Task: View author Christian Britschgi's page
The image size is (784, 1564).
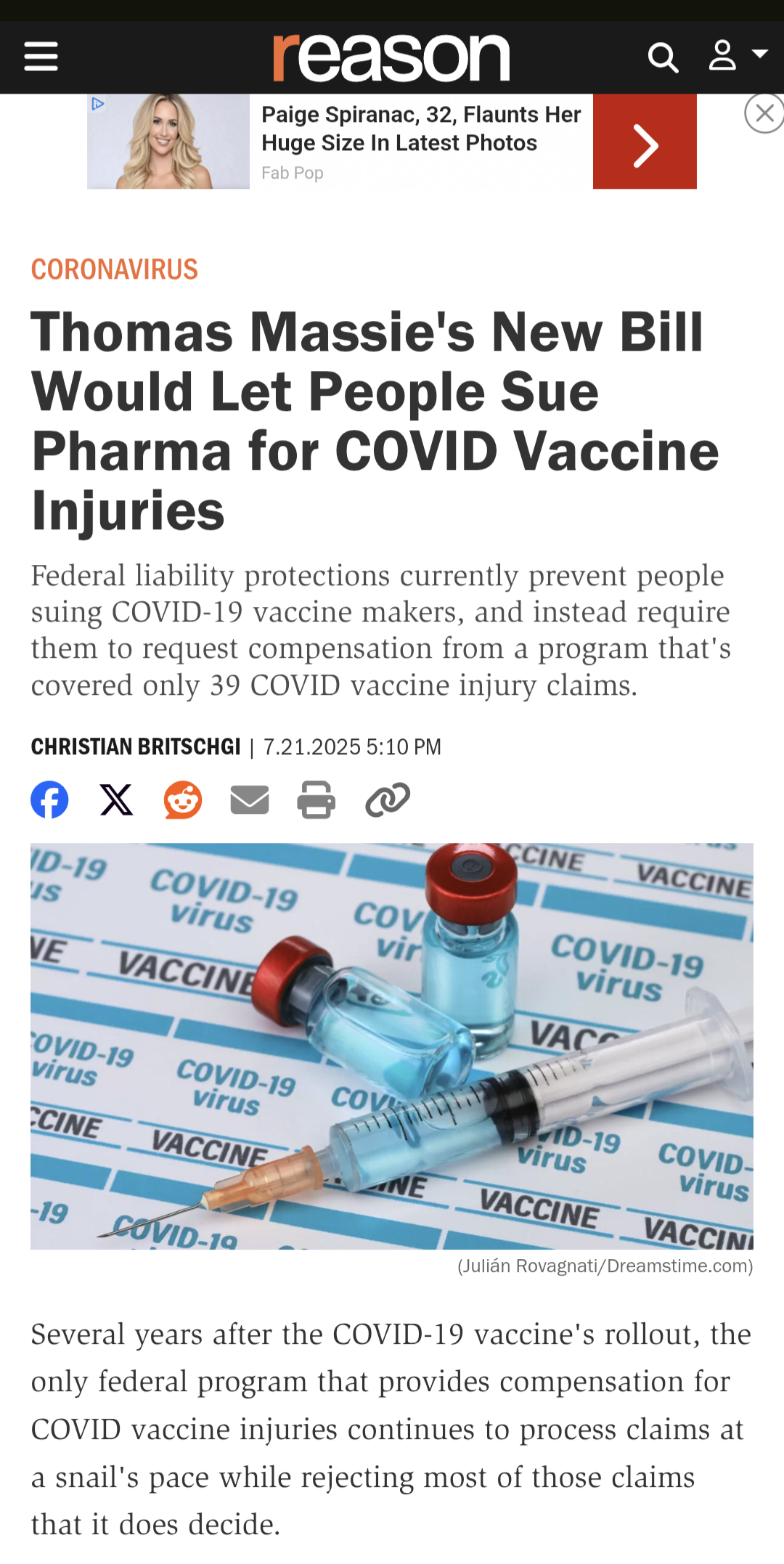Action: (x=136, y=747)
